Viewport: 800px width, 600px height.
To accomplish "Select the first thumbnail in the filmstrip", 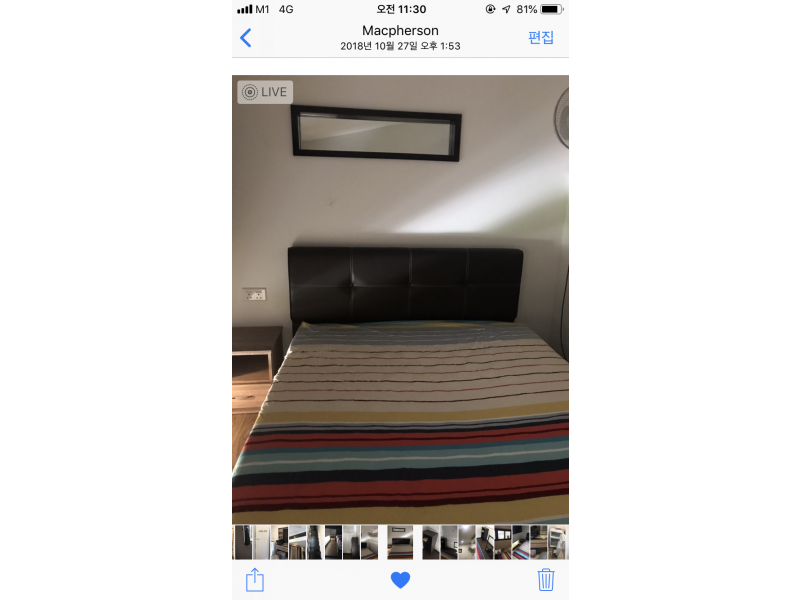I will (242, 542).
